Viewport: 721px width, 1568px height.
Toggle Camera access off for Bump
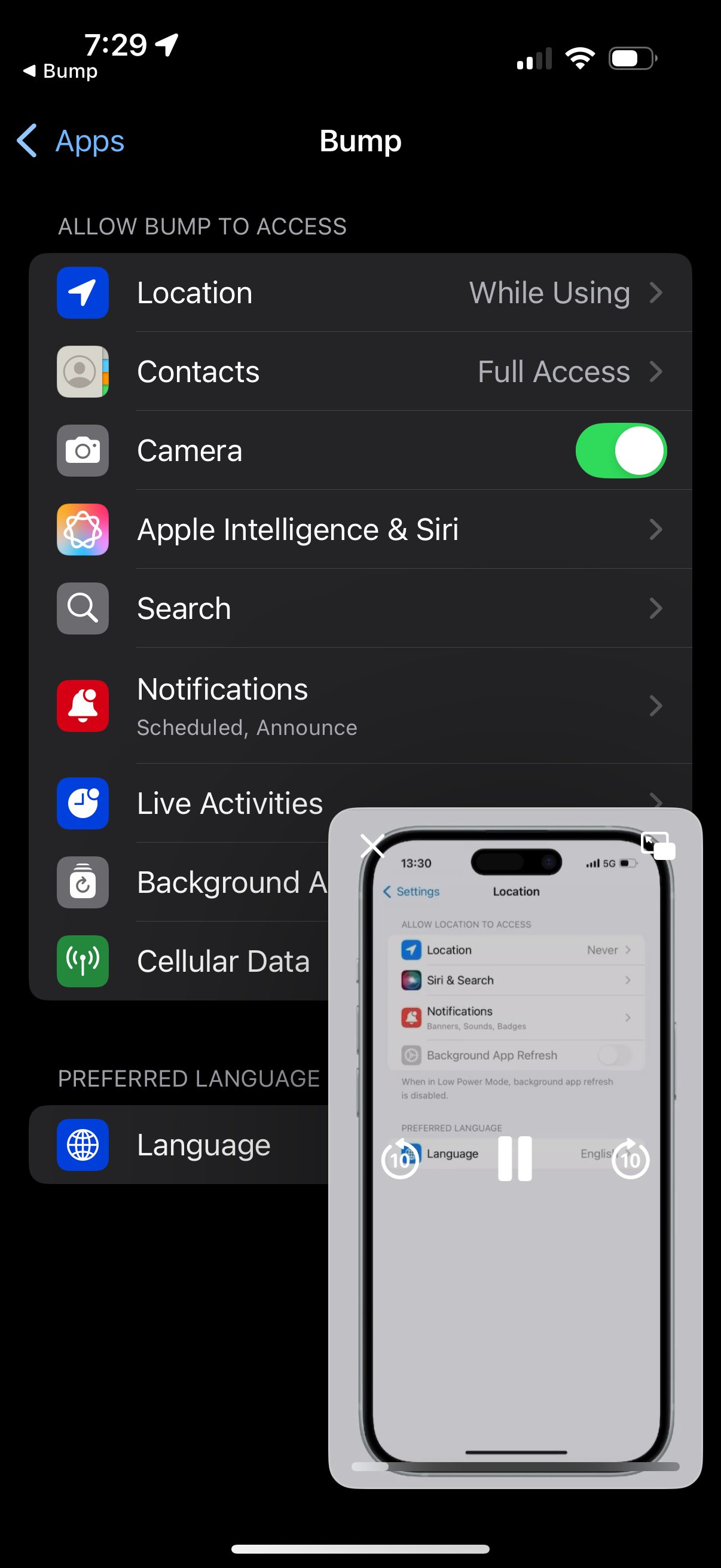[x=621, y=450]
